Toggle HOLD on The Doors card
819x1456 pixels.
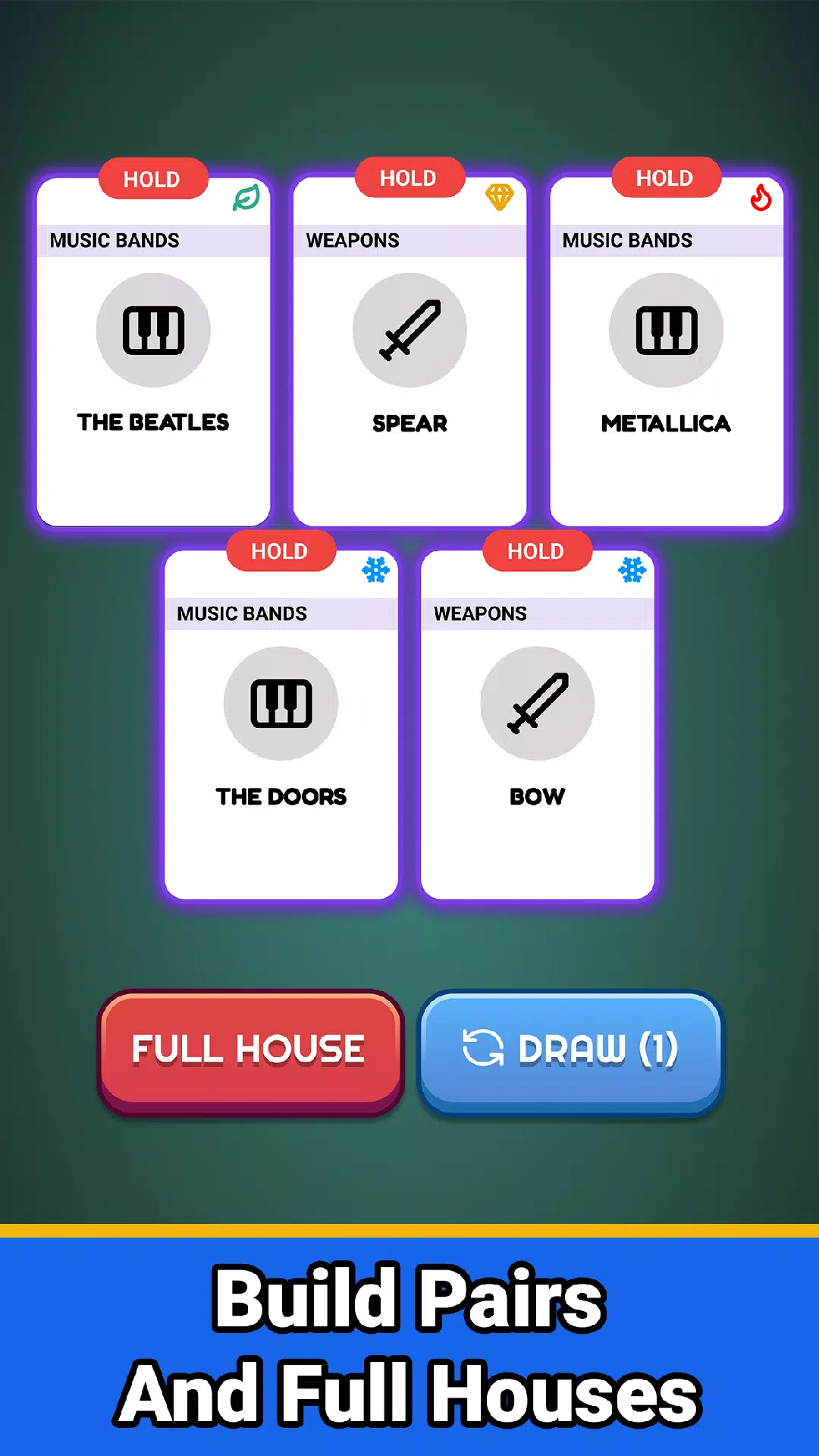tap(281, 552)
